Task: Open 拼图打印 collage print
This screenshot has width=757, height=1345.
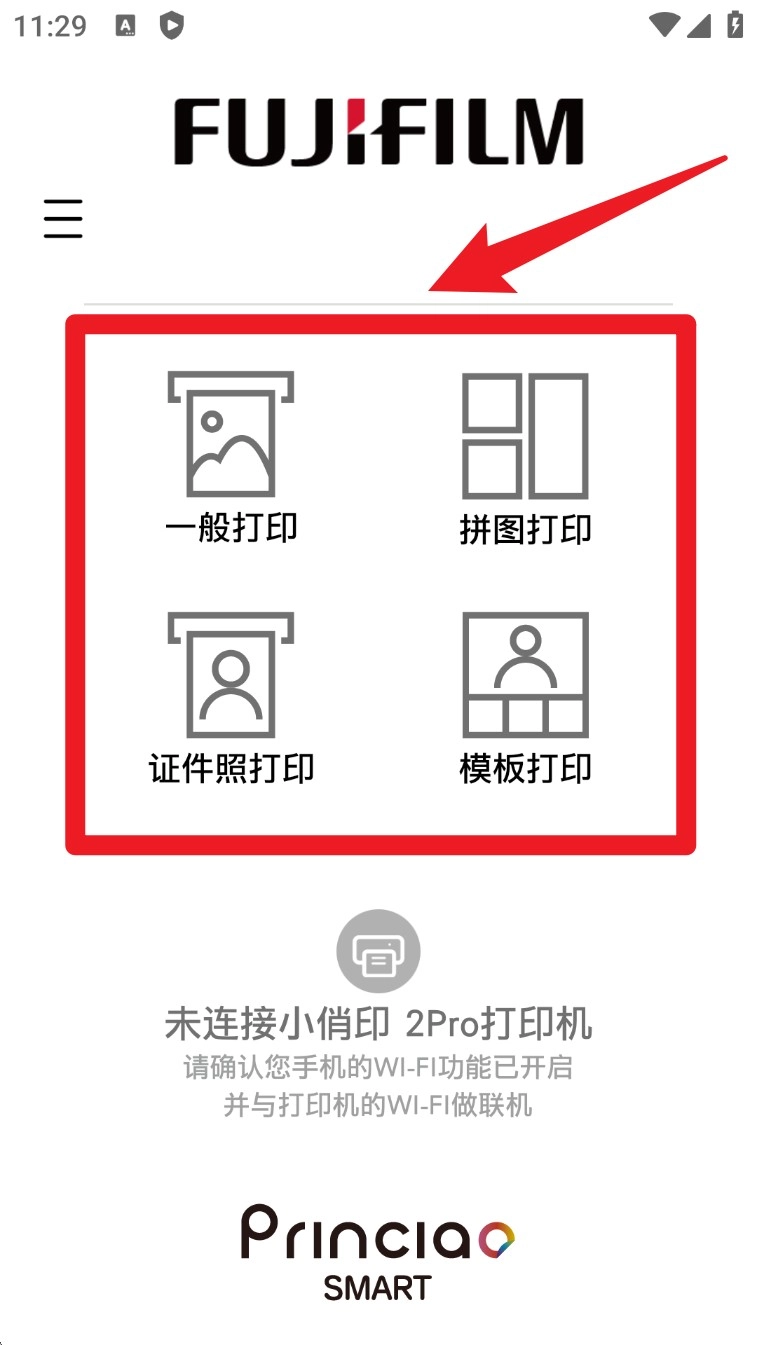Action: click(x=525, y=460)
